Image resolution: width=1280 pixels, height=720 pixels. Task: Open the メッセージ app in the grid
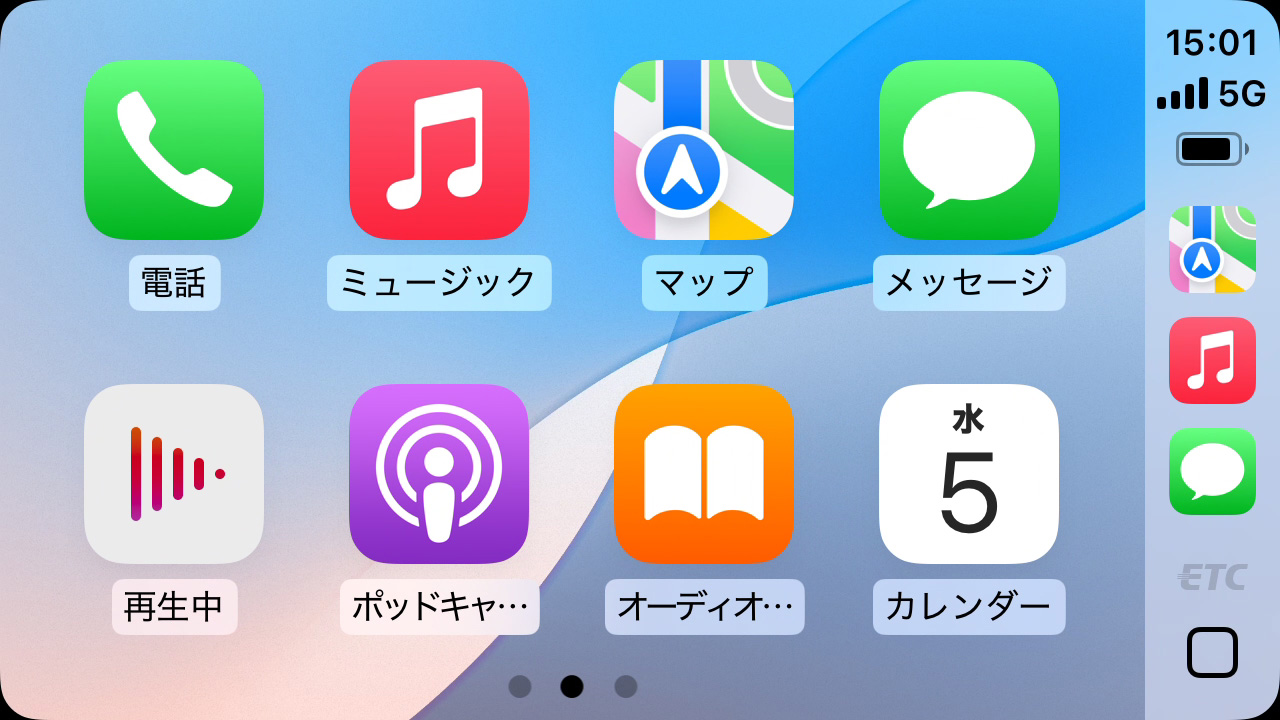969,150
